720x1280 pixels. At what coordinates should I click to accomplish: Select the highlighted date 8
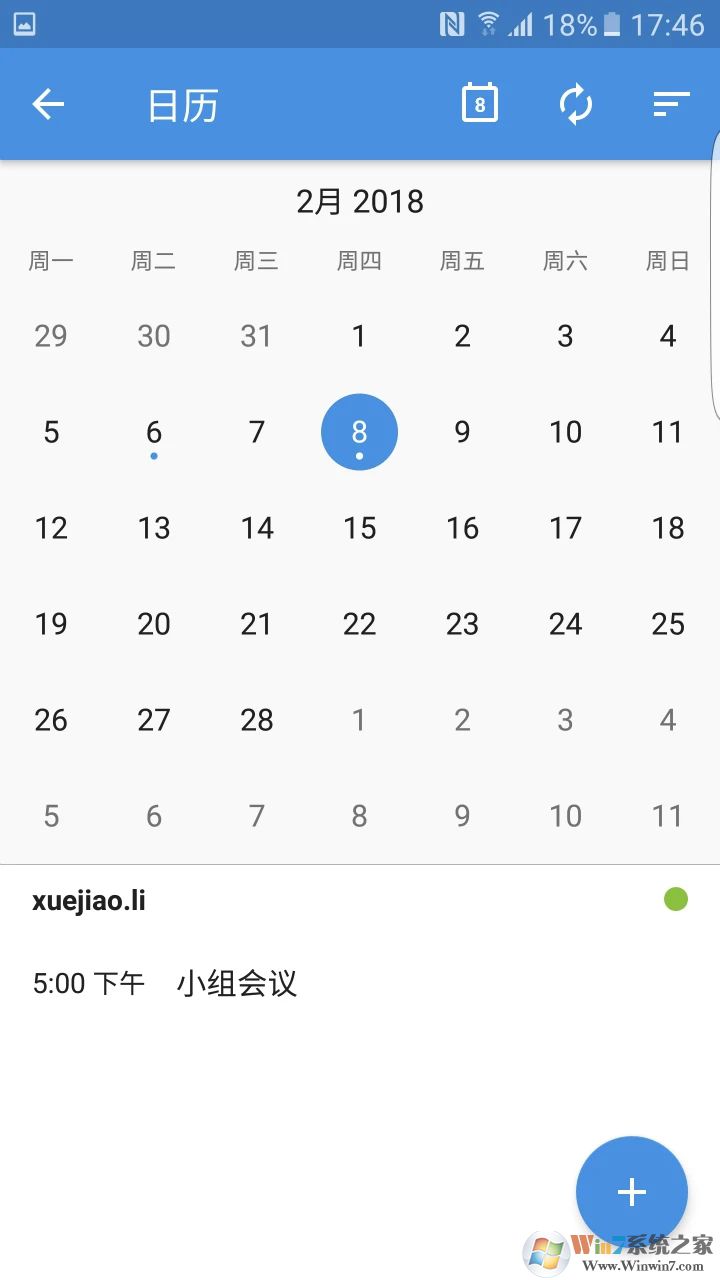pyautogui.click(x=359, y=432)
